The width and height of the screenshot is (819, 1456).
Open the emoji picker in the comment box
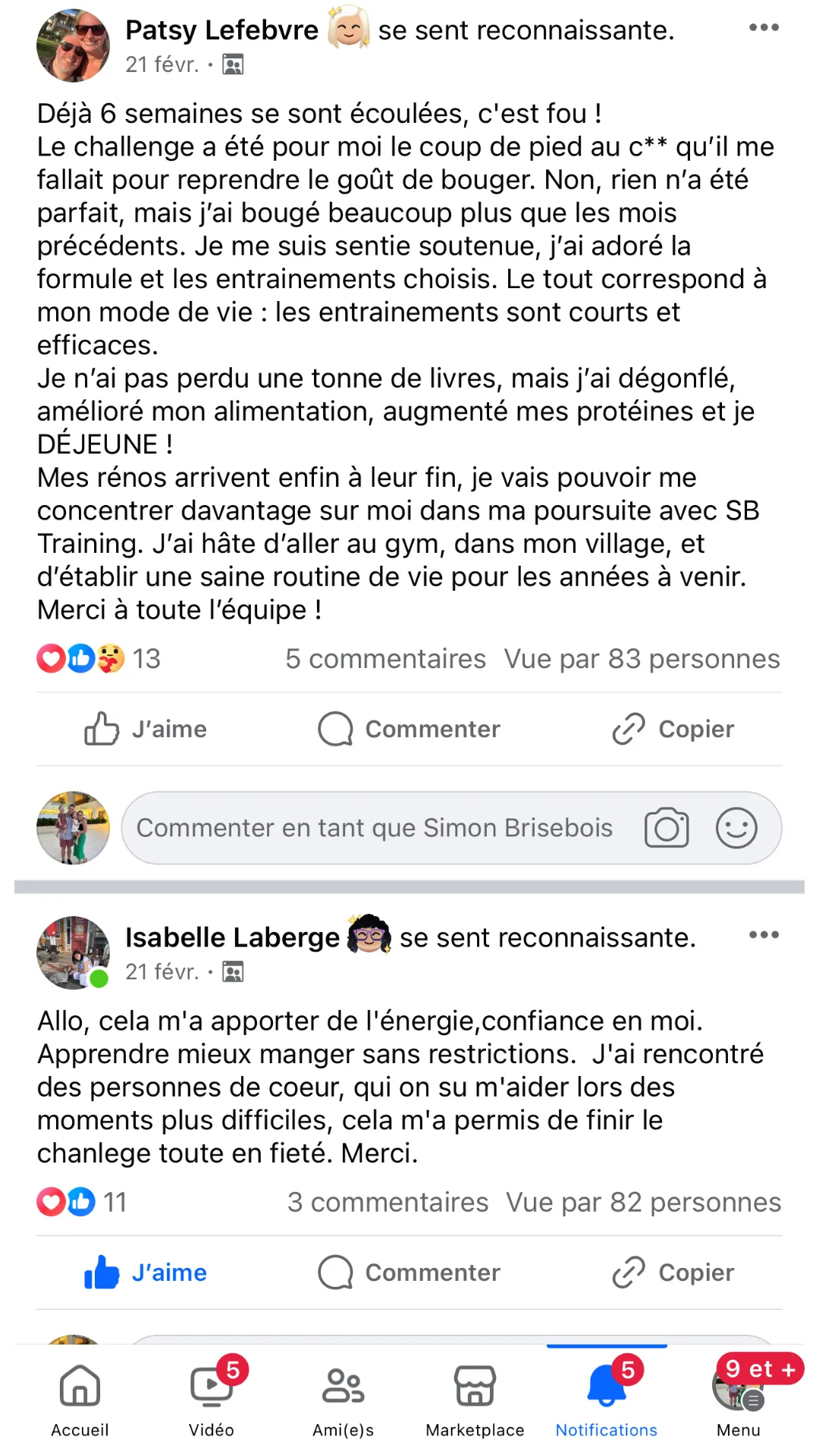736,828
